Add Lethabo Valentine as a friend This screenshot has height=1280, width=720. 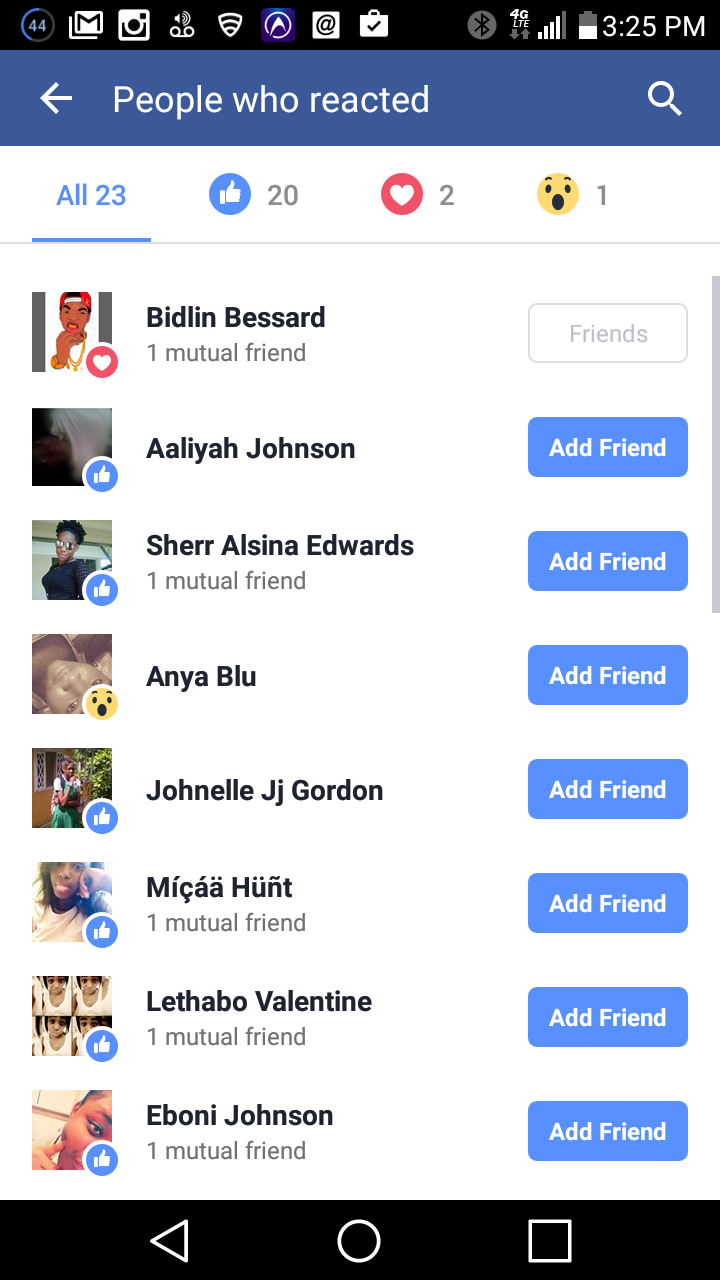click(x=607, y=1017)
